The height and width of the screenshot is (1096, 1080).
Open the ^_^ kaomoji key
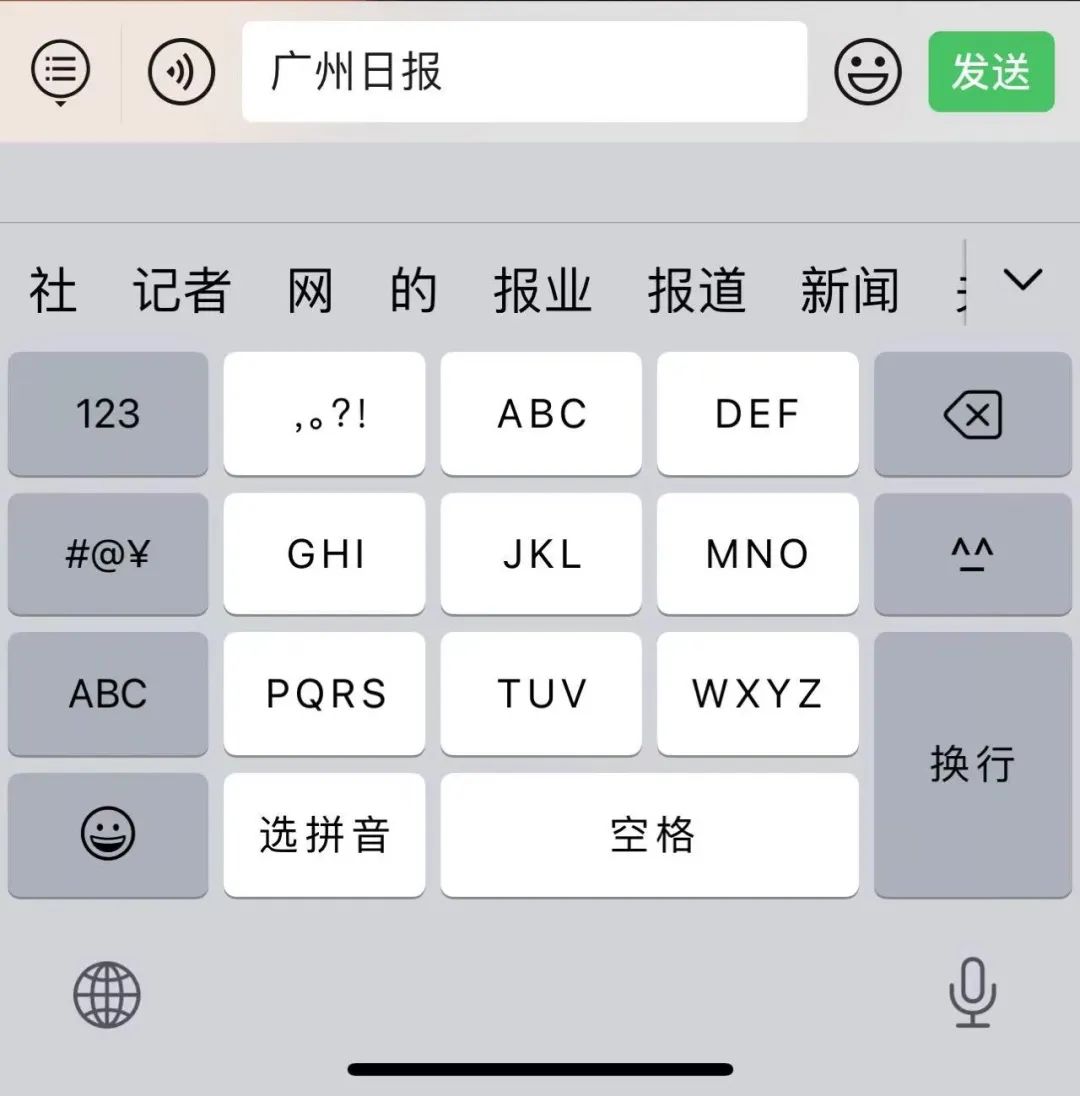pyautogui.click(x=972, y=553)
